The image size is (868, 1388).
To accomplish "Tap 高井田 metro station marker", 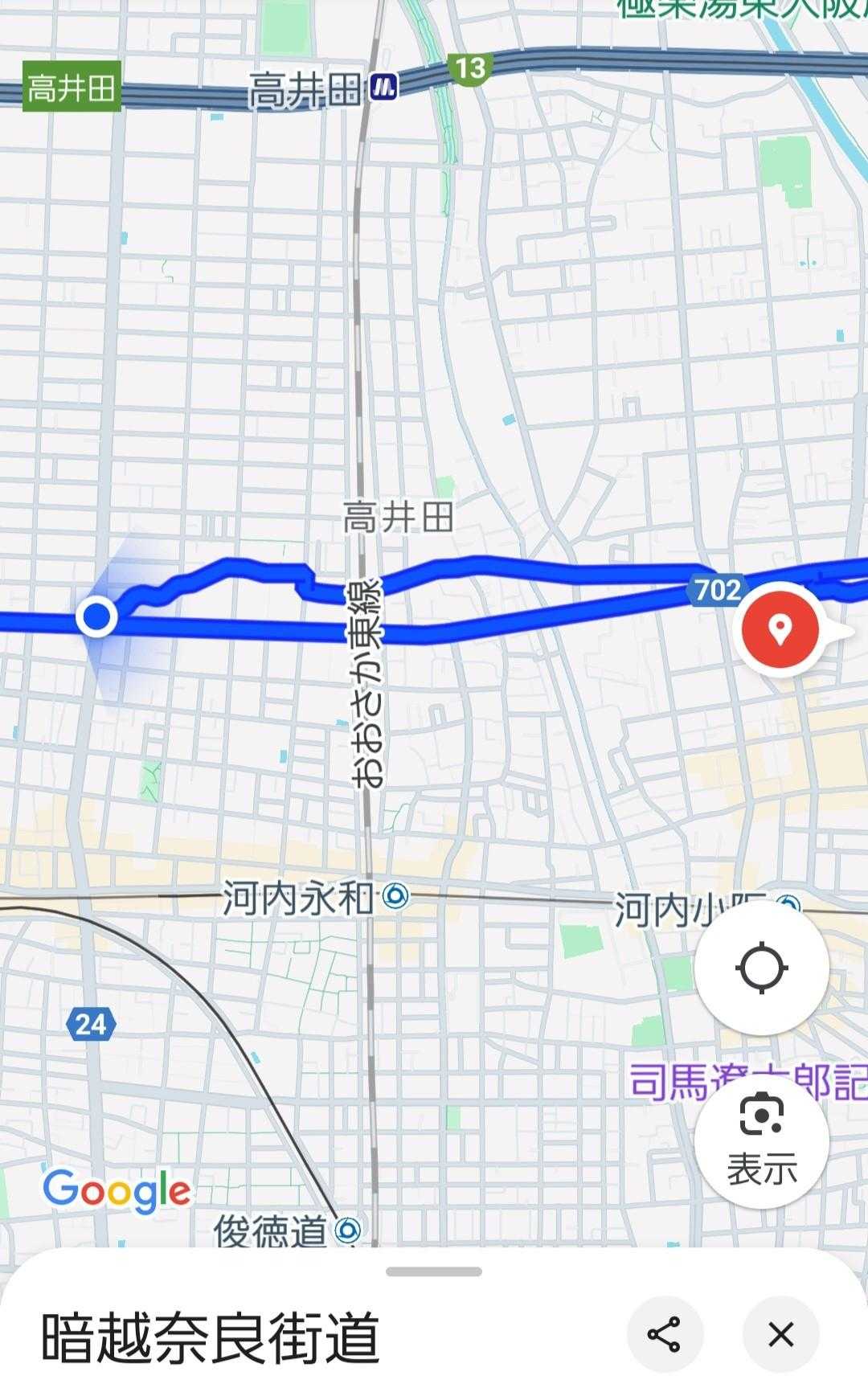I will tap(384, 87).
